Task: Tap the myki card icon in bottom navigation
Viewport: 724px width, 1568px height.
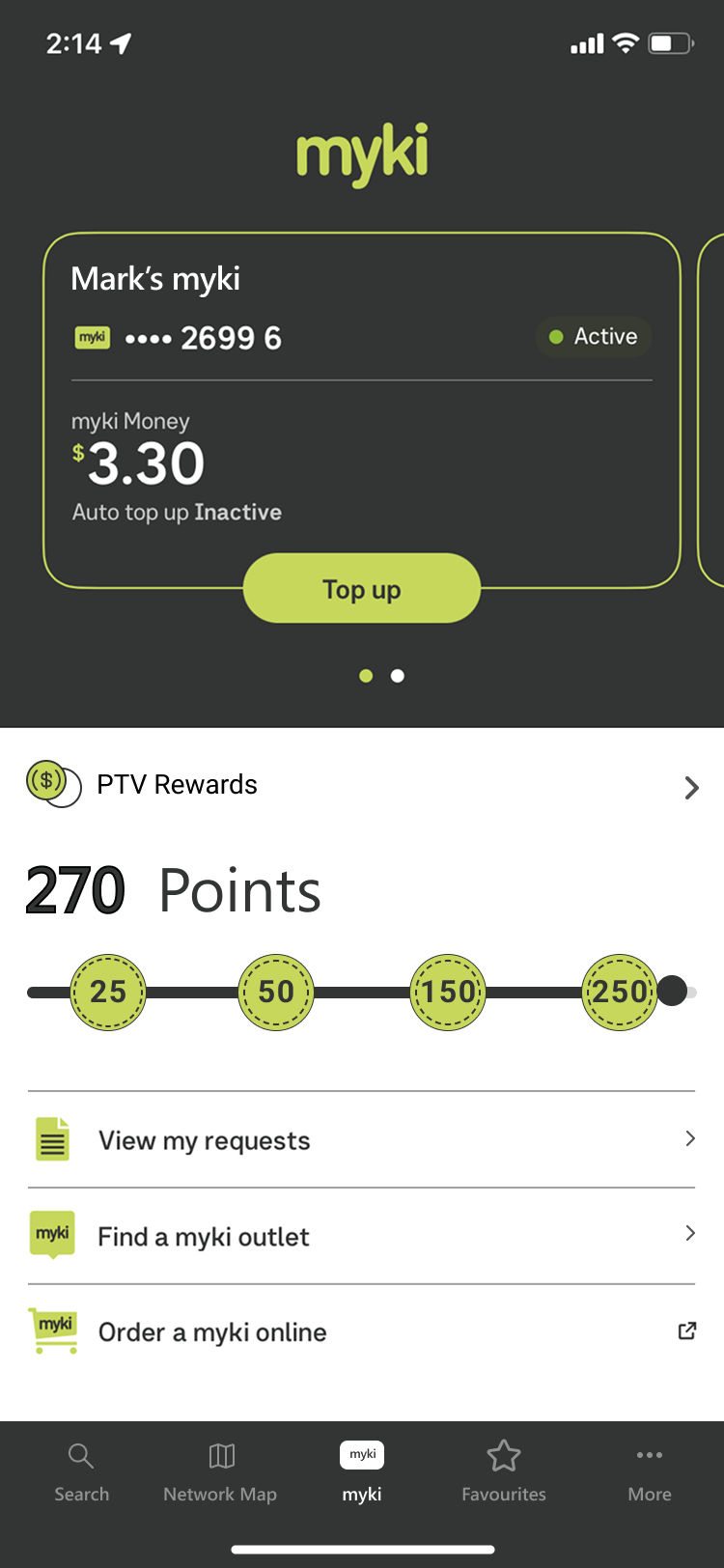Action: click(x=361, y=1455)
